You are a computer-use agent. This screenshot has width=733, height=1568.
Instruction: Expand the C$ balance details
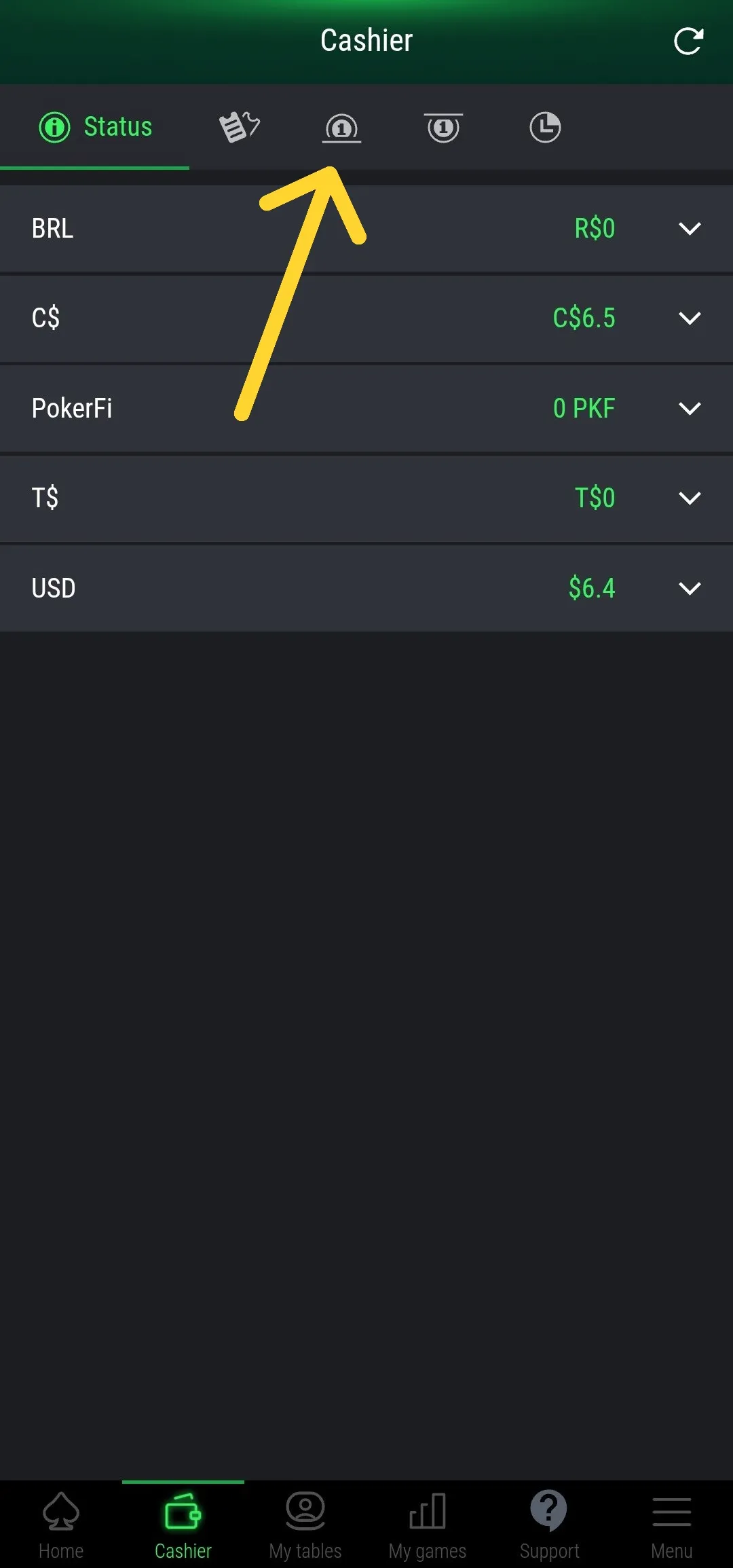click(690, 318)
